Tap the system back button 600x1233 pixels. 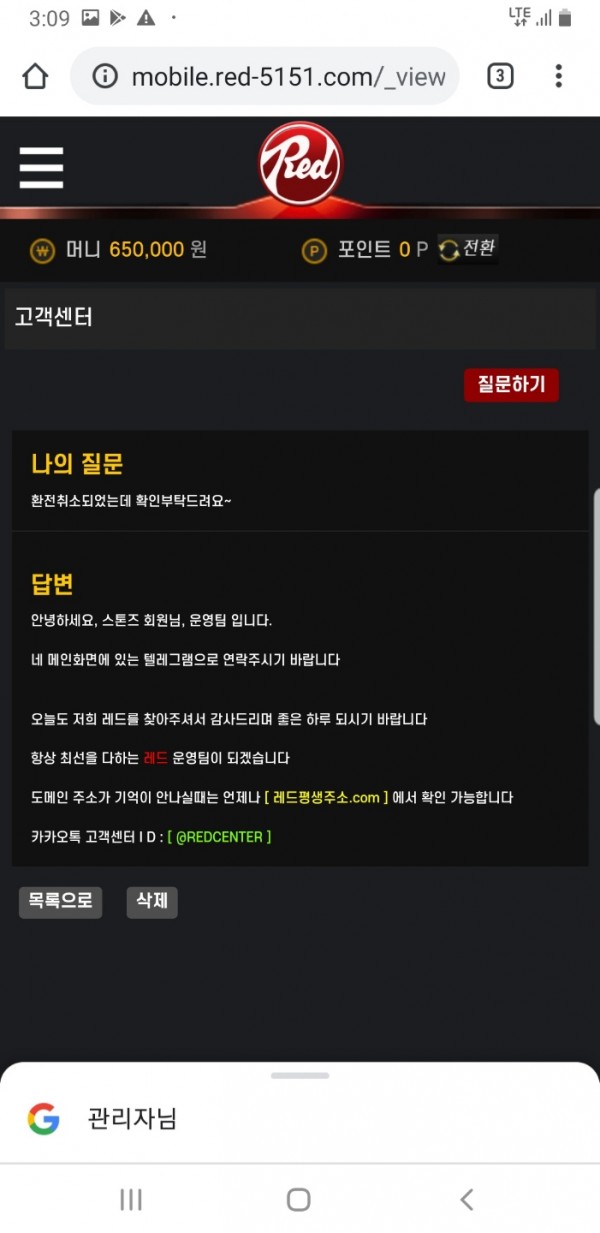tap(466, 1199)
